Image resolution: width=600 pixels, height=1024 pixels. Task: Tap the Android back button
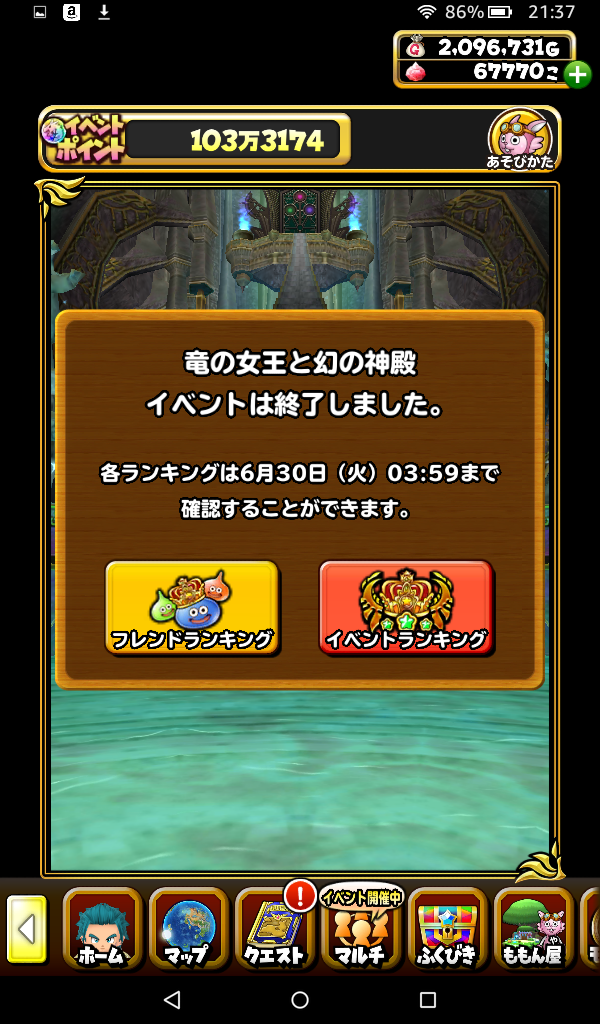pyautogui.click(x=171, y=999)
